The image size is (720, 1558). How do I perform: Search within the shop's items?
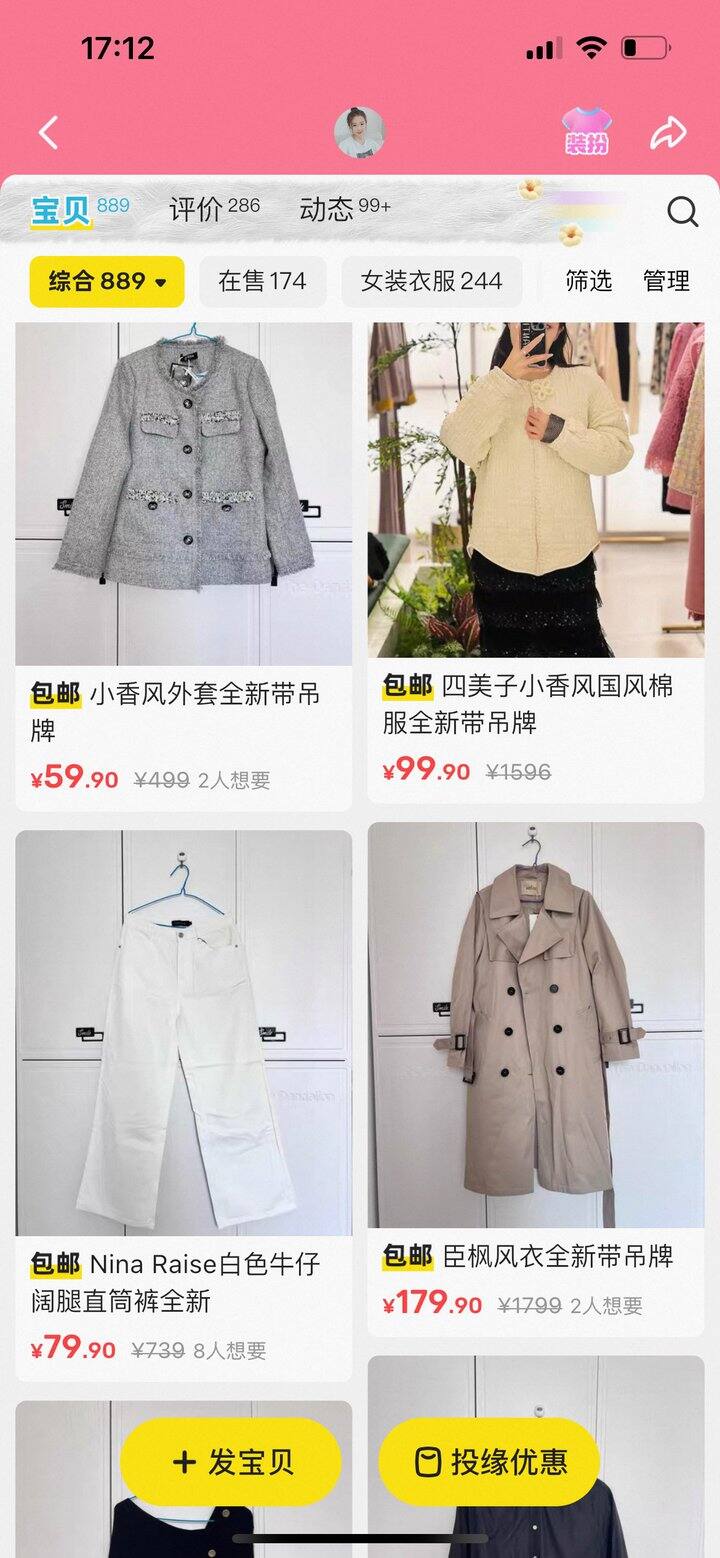click(x=682, y=211)
